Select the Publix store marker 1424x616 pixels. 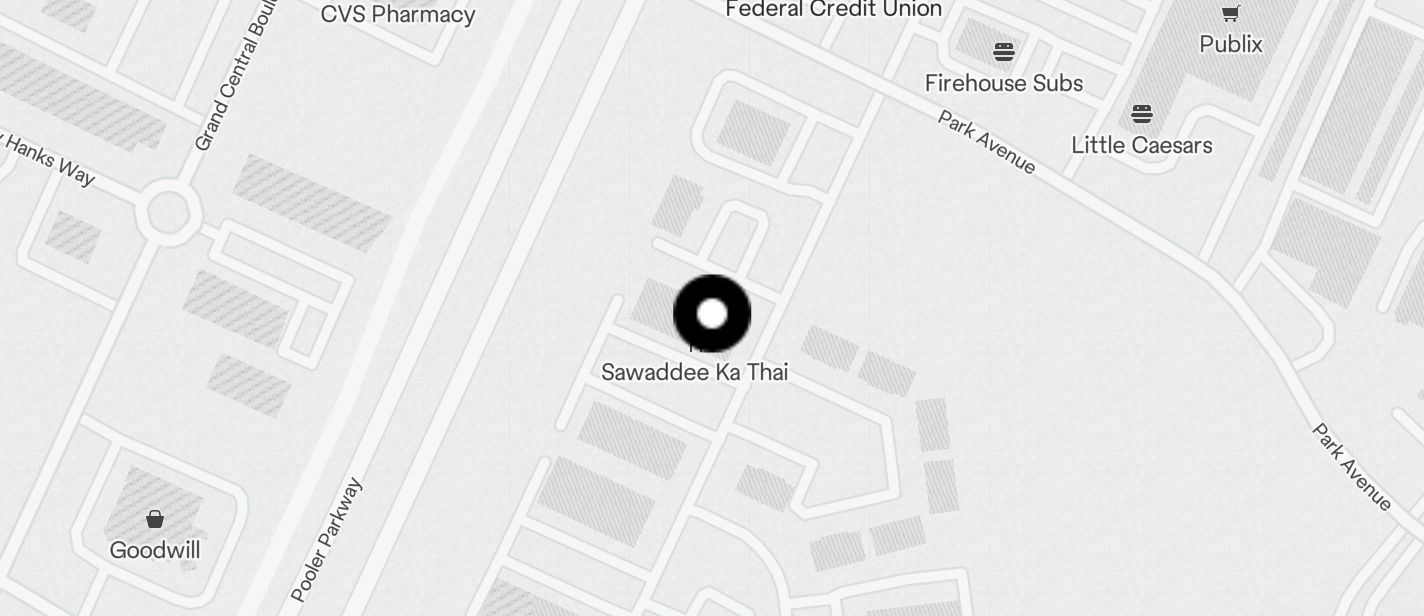pos(1231,14)
